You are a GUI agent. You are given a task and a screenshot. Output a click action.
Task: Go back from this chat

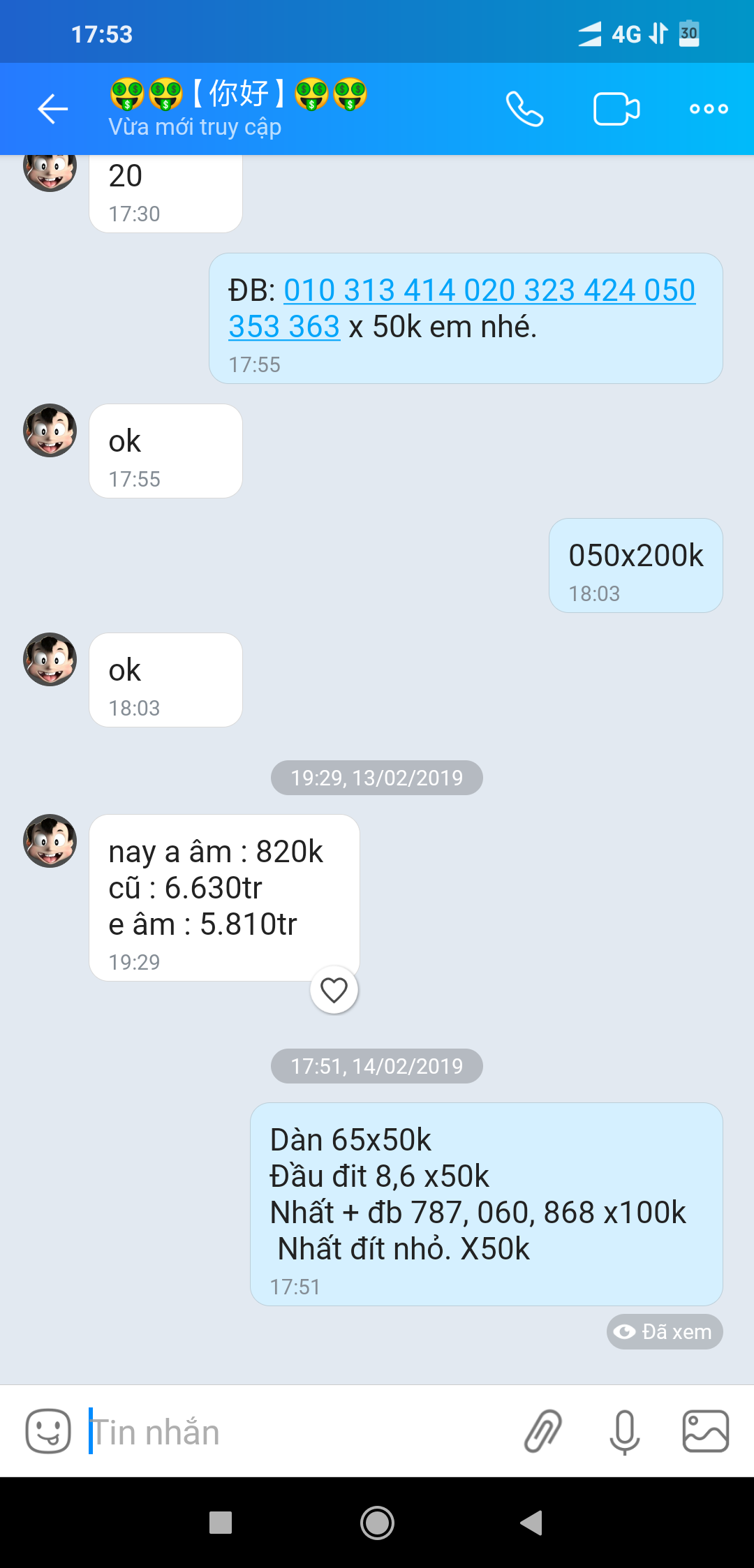tap(52, 109)
